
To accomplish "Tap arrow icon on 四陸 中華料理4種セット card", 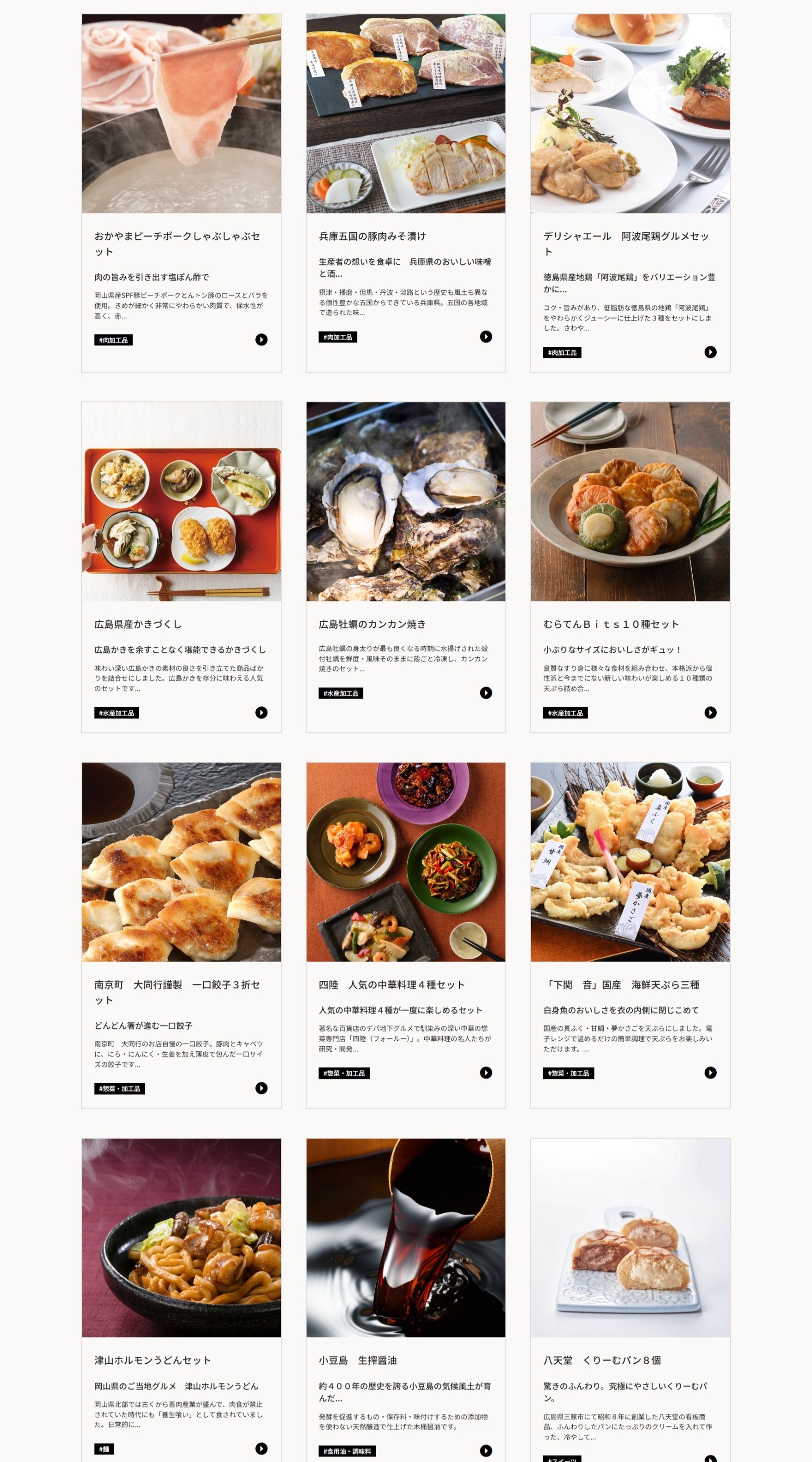I will pos(486,1072).
